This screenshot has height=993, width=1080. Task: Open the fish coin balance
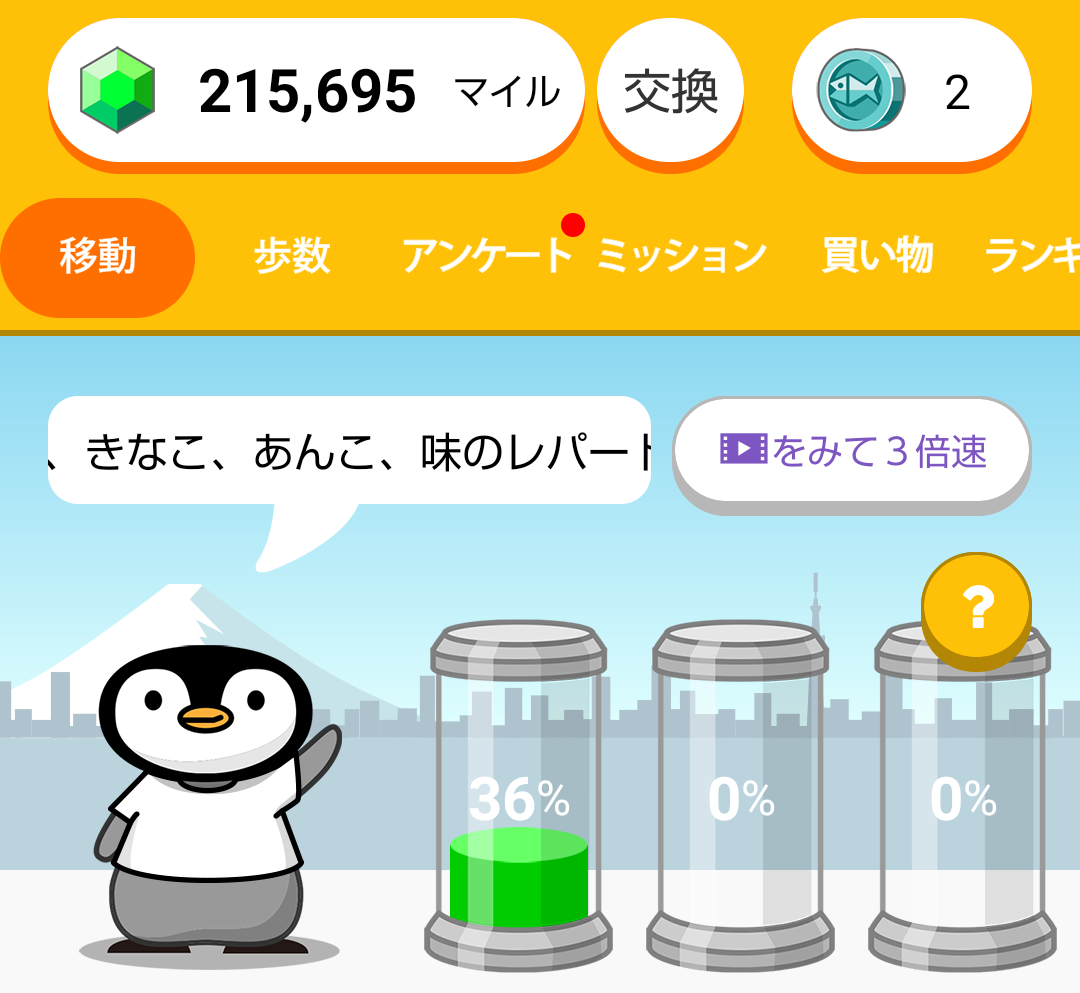[x=911, y=93]
